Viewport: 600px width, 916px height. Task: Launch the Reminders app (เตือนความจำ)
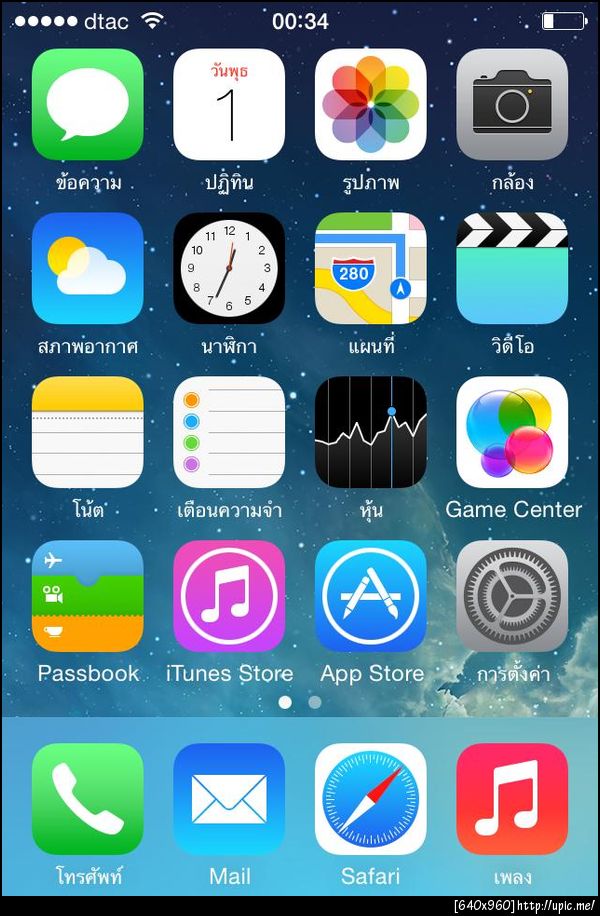229,432
